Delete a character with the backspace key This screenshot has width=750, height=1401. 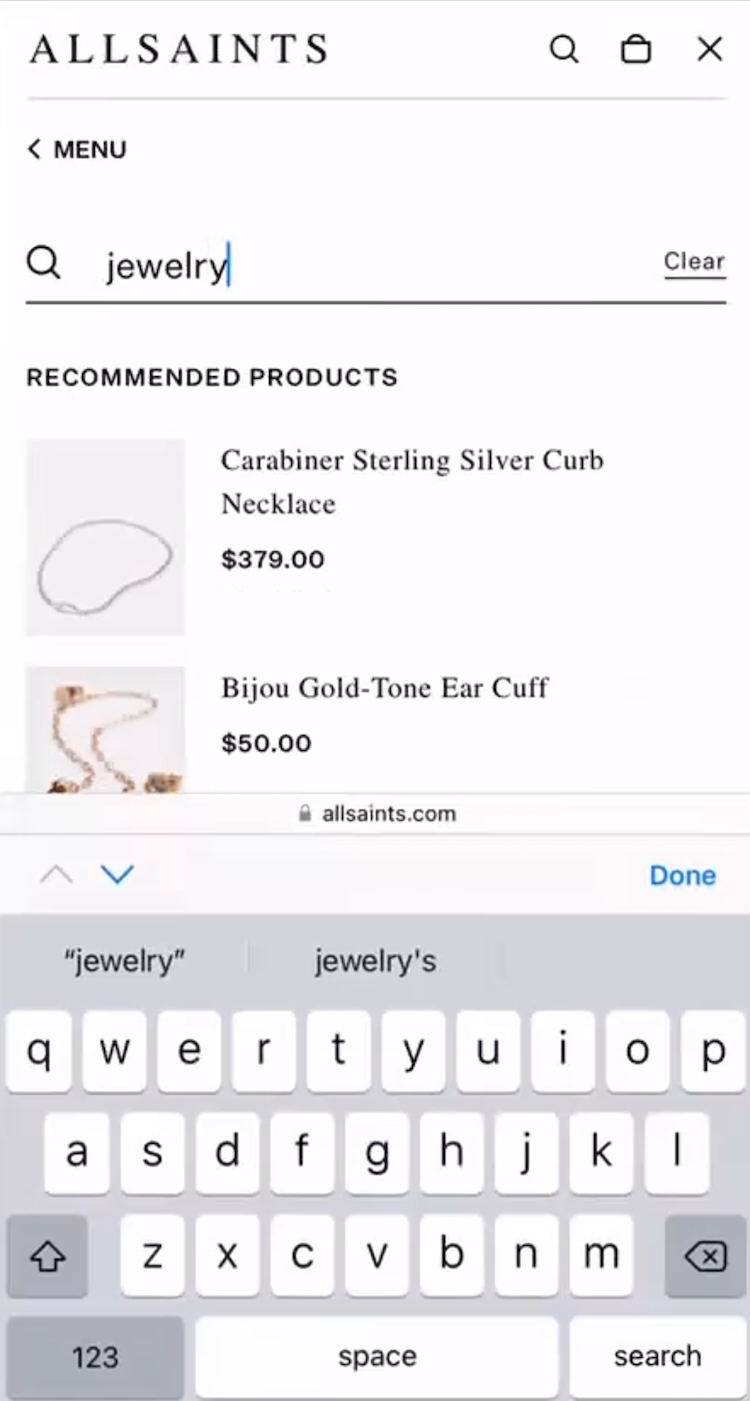pos(705,1256)
